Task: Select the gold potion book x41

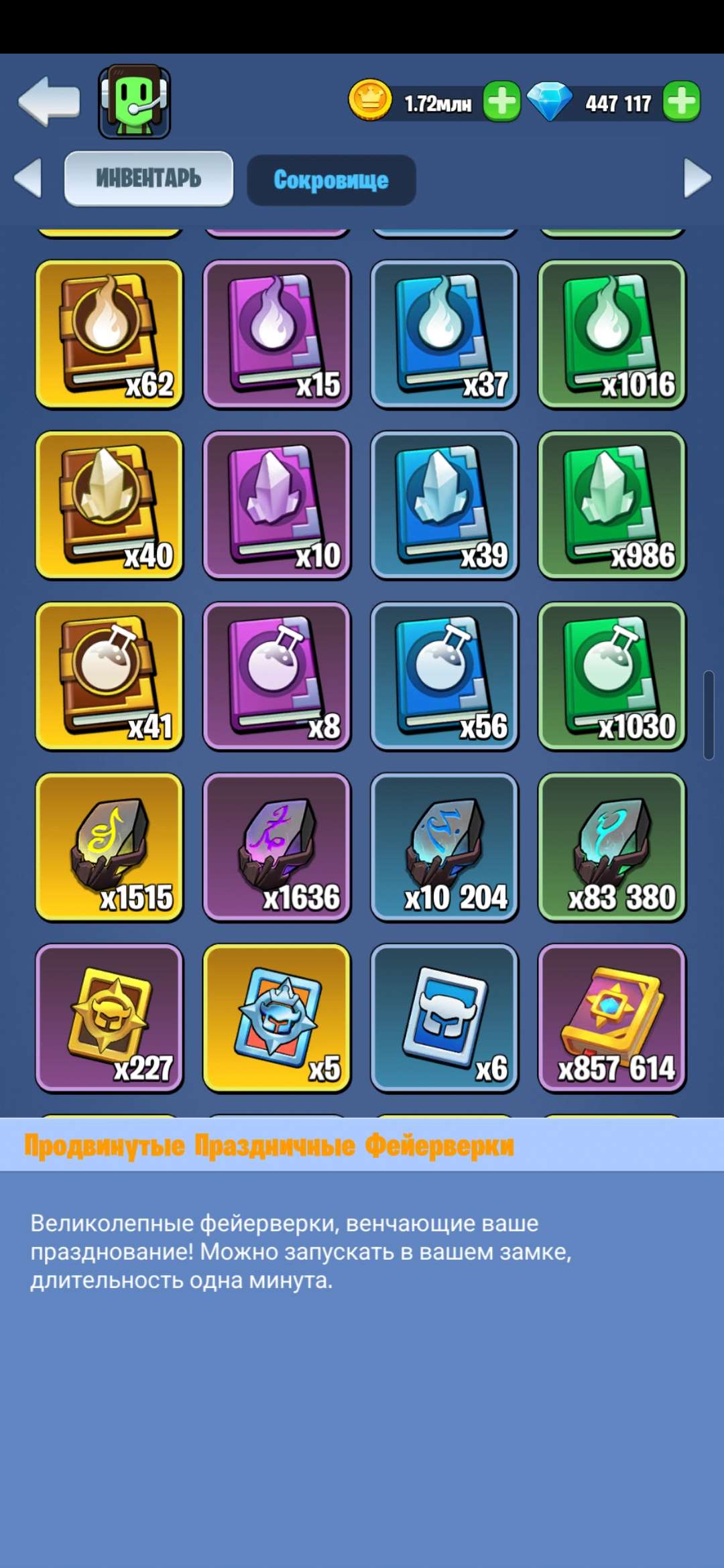Action: pyautogui.click(x=109, y=675)
